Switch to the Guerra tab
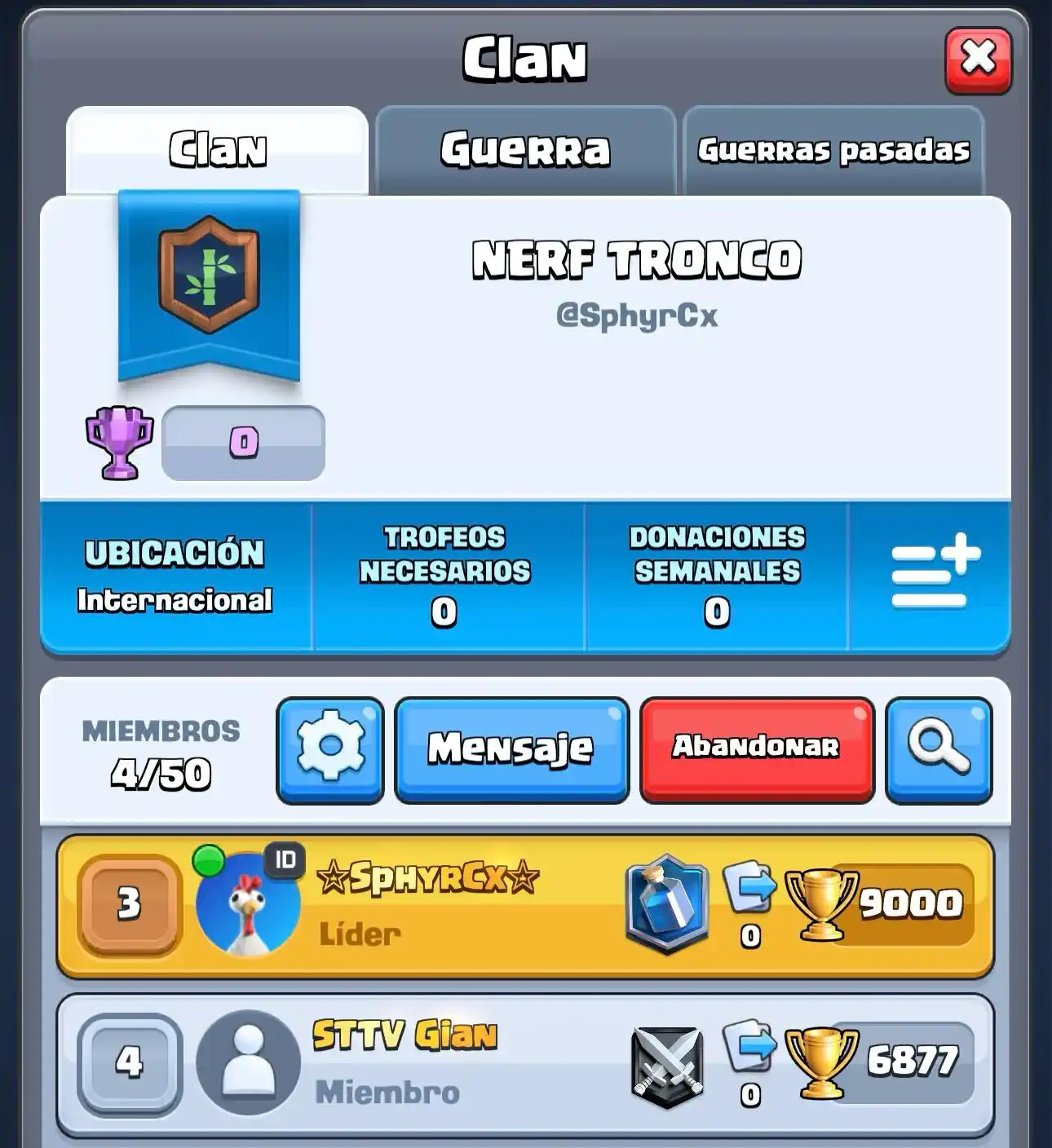The width and height of the screenshot is (1052, 1148). [525, 151]
